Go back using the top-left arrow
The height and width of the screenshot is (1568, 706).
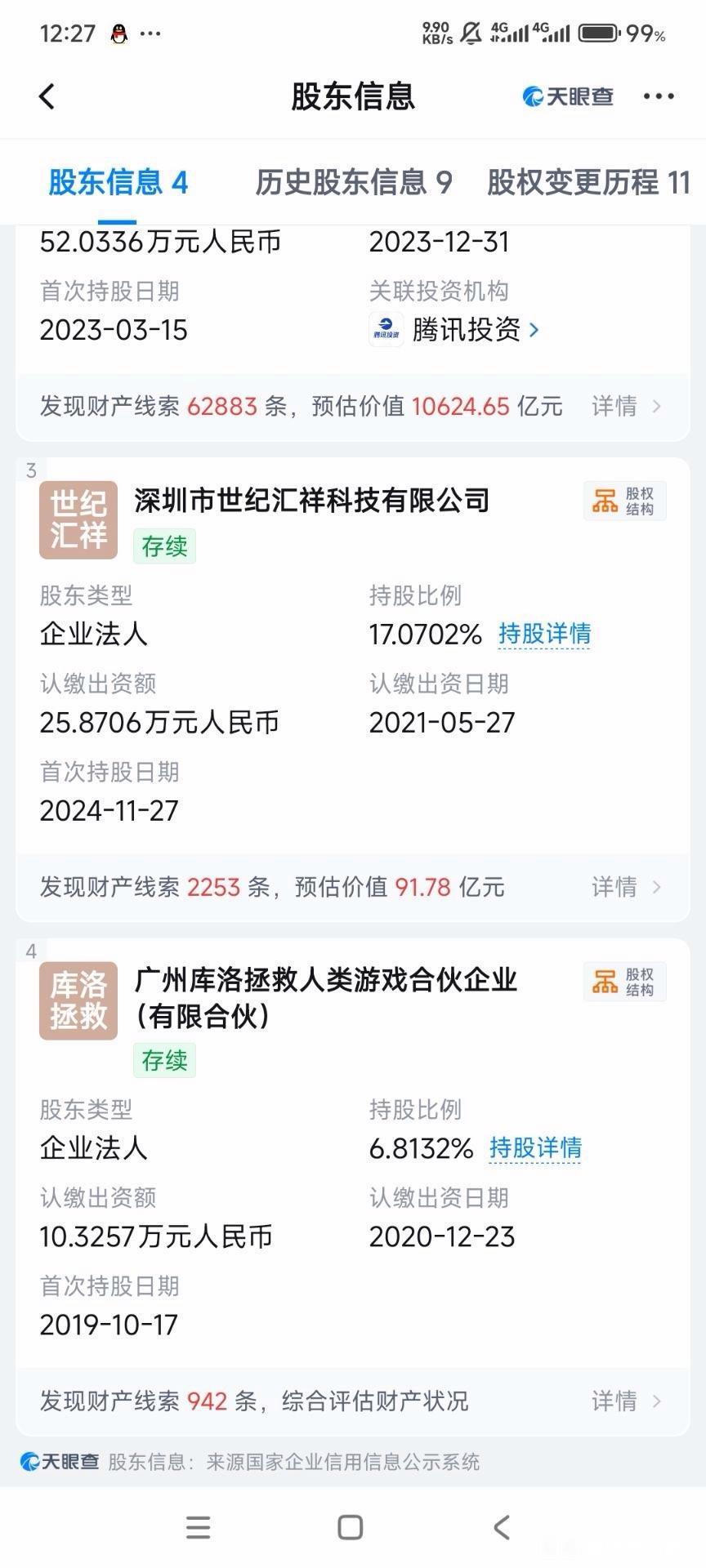click(x=47, y=96)
